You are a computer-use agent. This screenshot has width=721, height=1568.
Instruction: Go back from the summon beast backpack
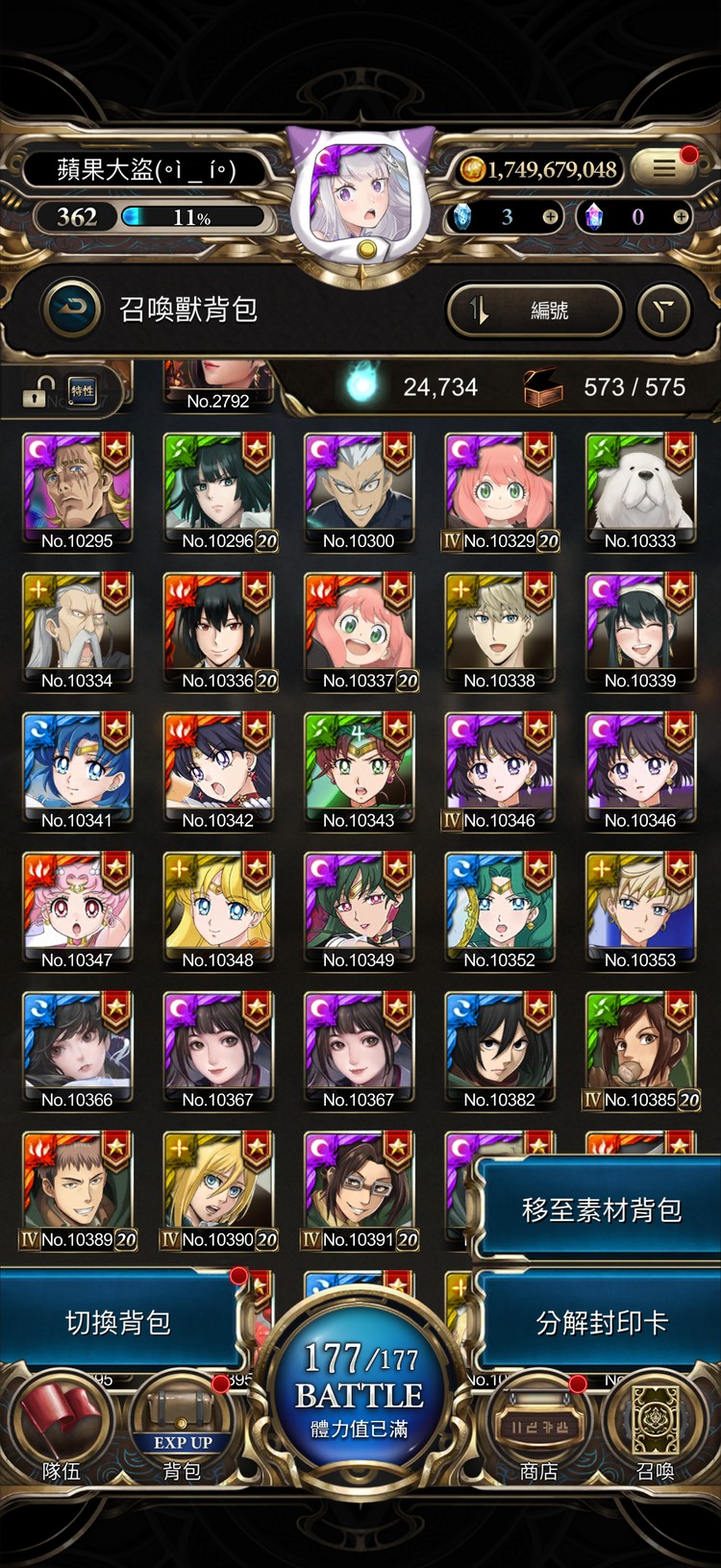72,309
